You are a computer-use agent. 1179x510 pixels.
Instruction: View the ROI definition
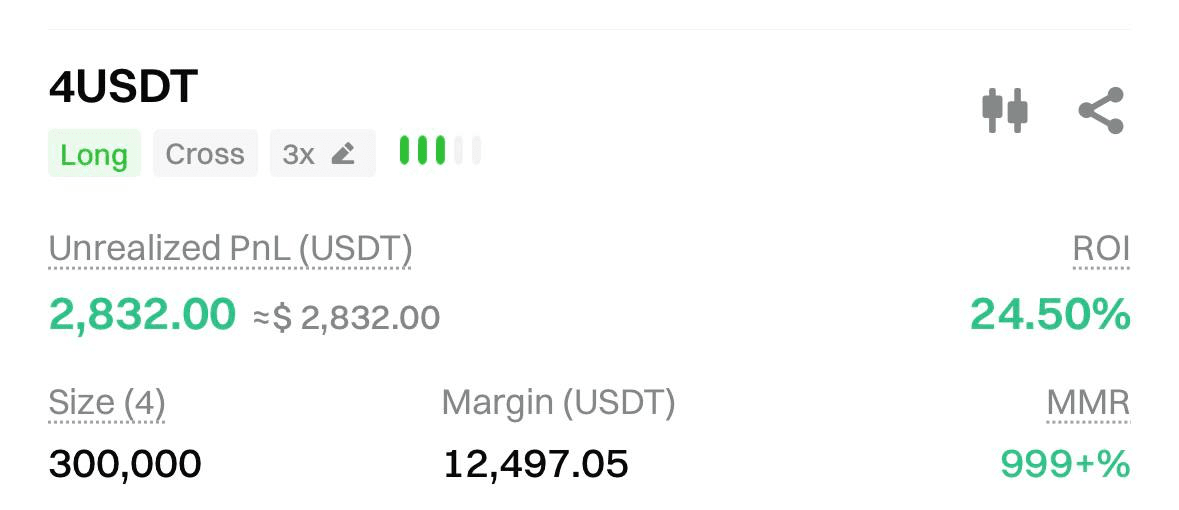pyautogui.click(x=1101, y=249)
